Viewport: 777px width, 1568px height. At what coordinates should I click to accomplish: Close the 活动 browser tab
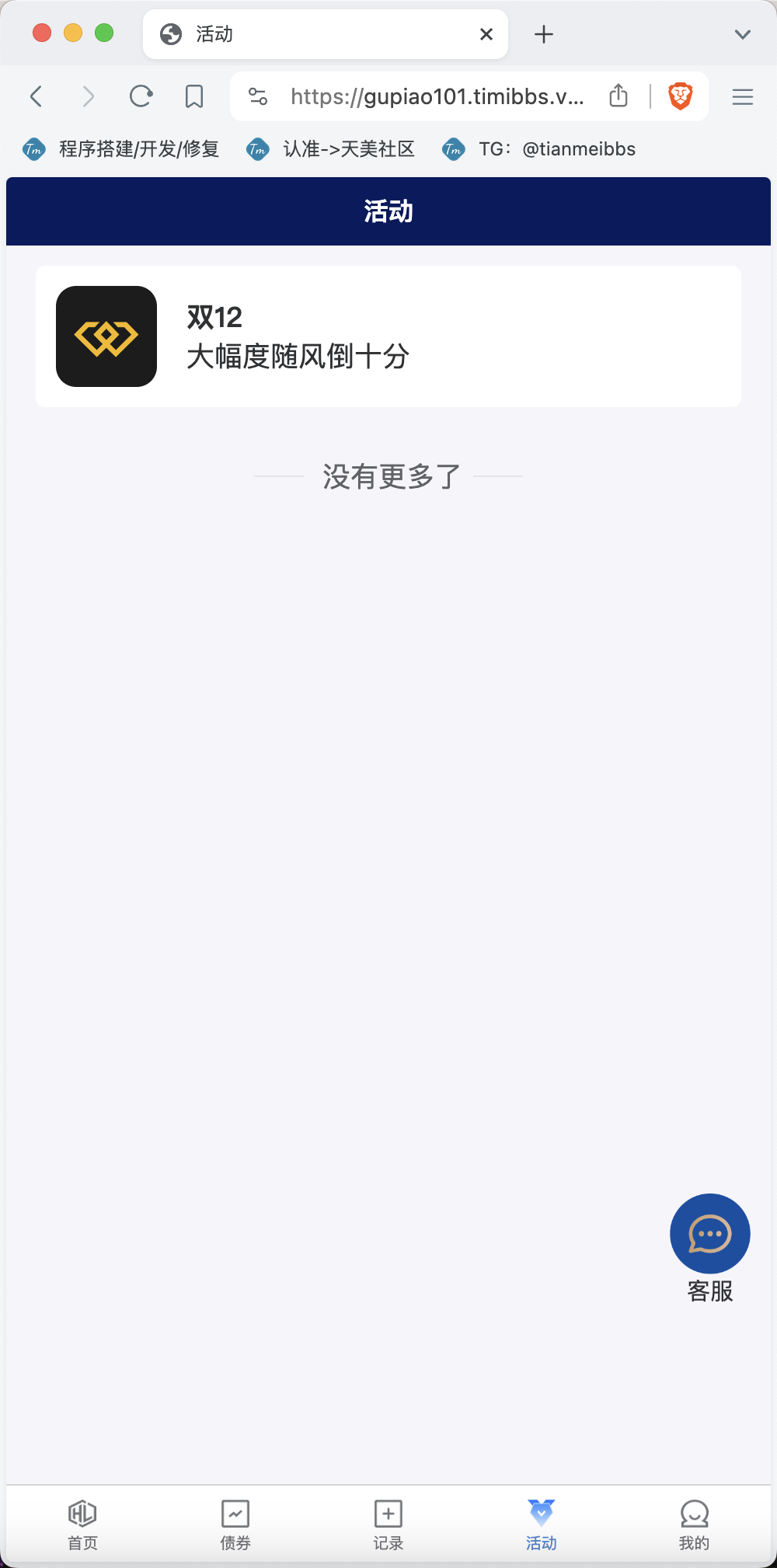pos(486,34)
